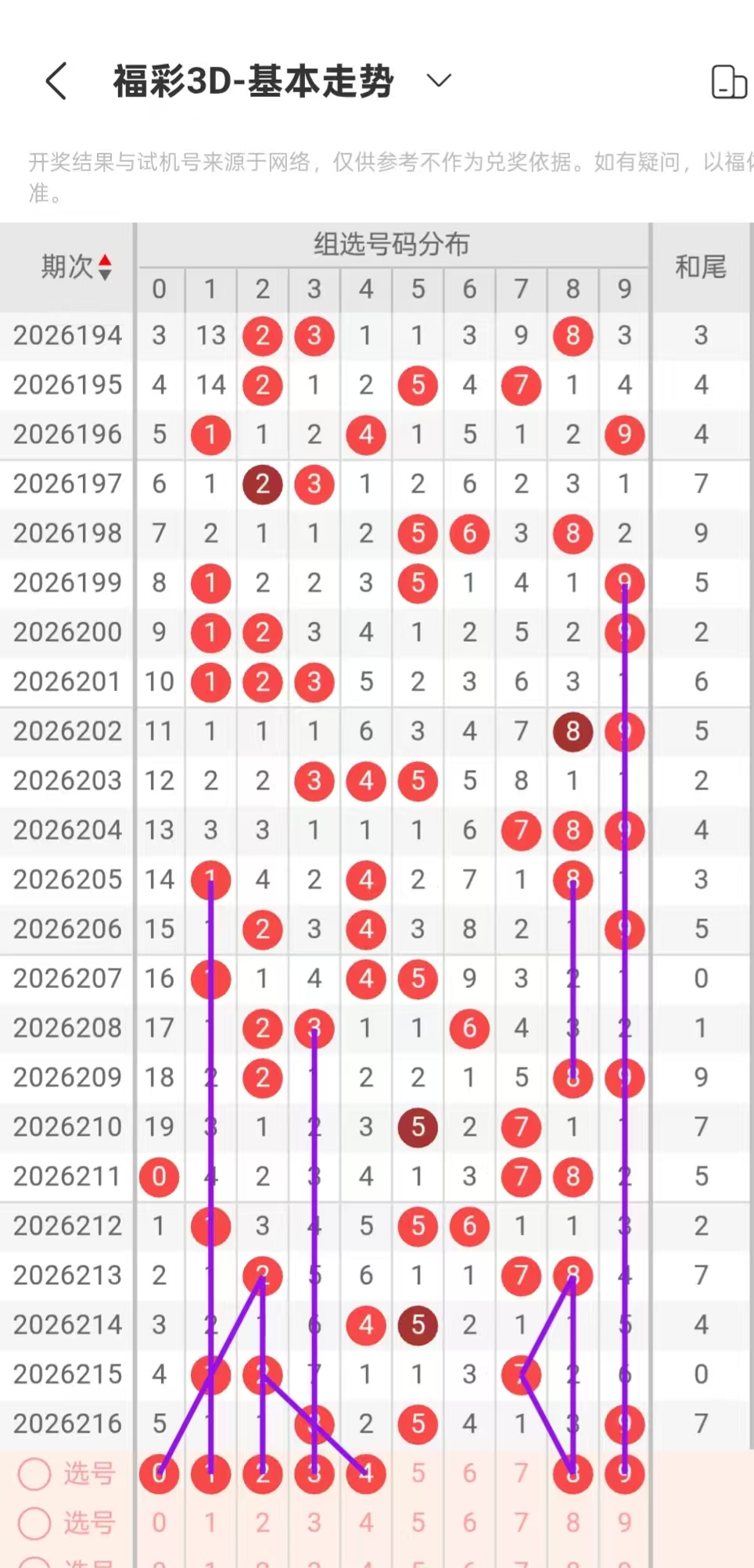Viewport: 754px width, 1568px height.
Task: Deselect red ball 0 in first 选号 row
Action: 159,1474
